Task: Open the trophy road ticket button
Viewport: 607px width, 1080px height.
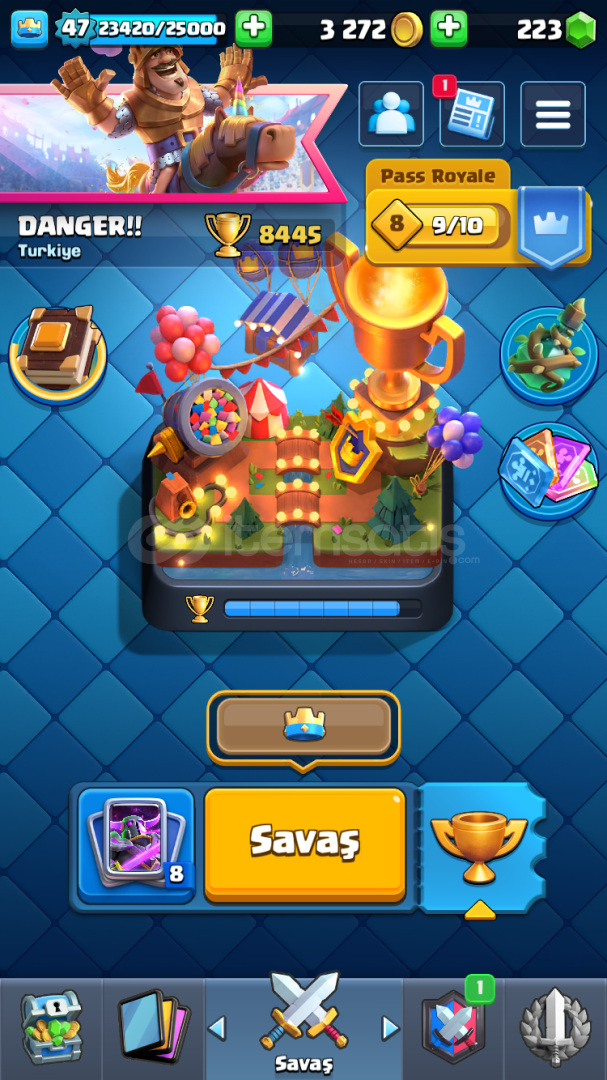Action: [480, 848]
